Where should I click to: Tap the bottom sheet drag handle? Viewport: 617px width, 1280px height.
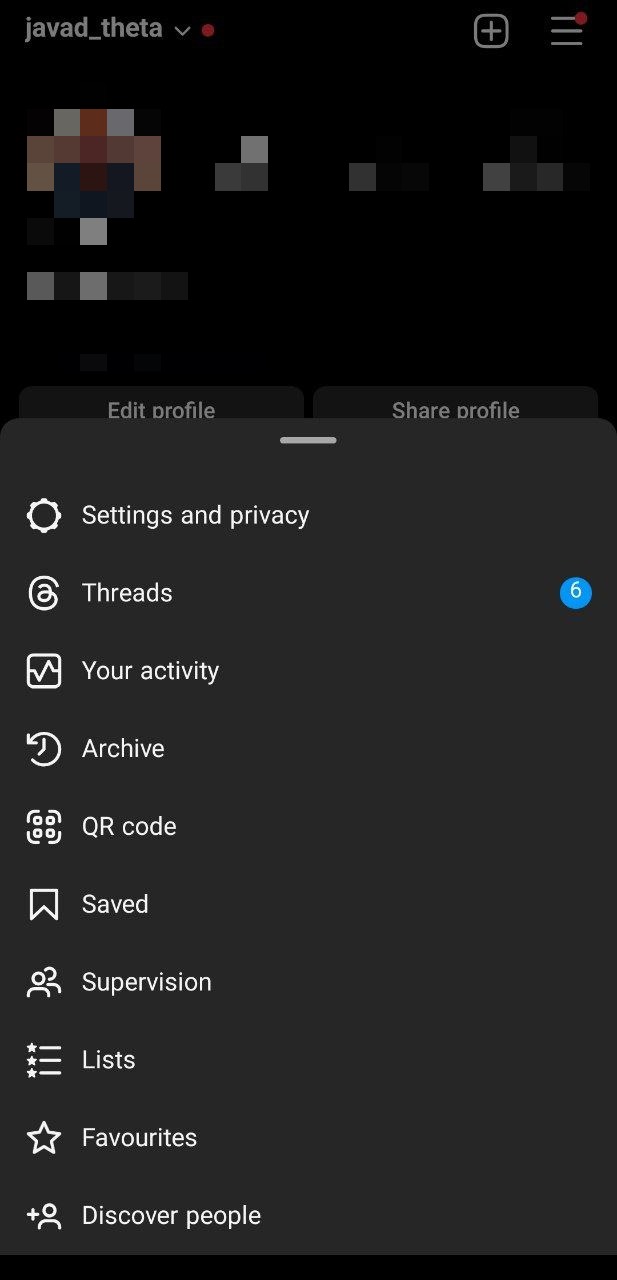pos(308,440)
